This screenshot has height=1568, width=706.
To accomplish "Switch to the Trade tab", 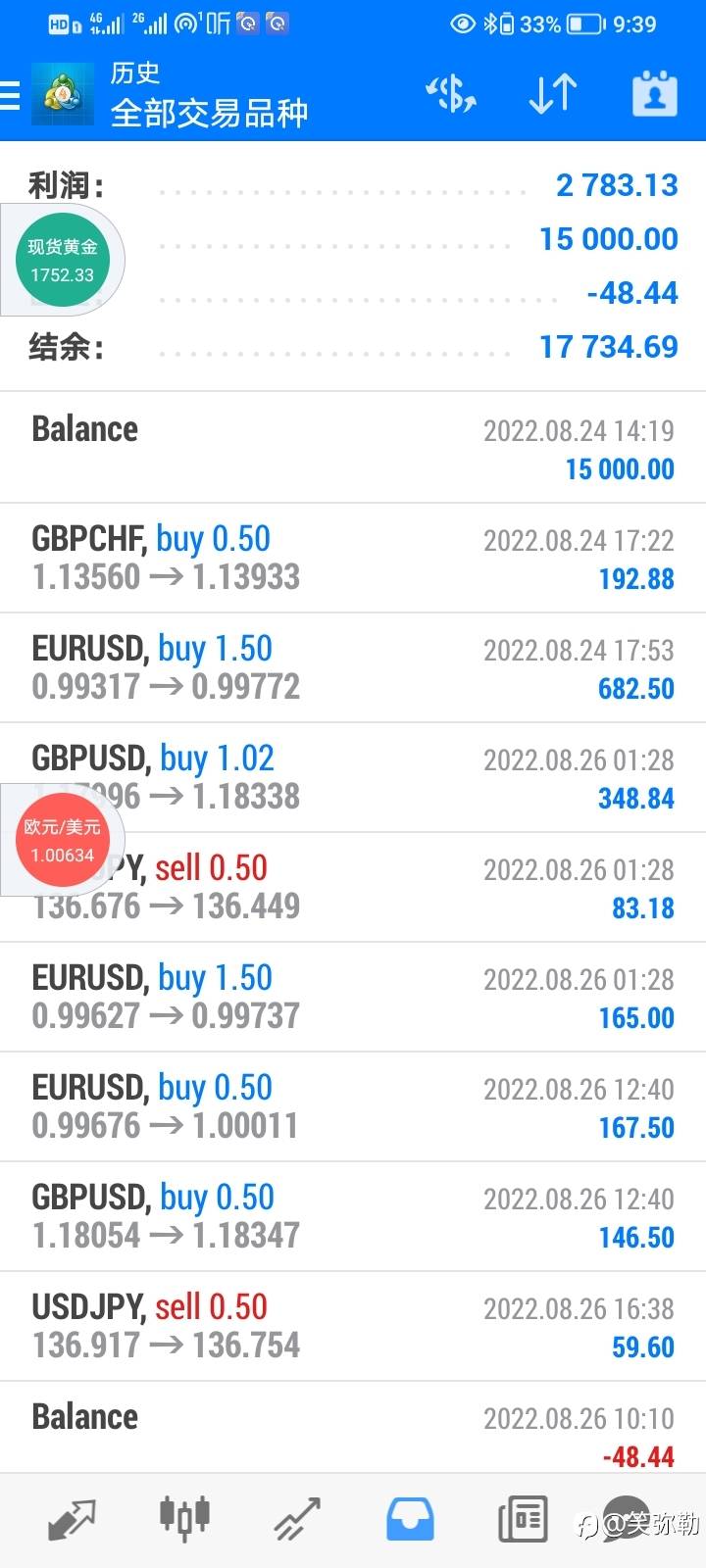I will (297, 1520).
